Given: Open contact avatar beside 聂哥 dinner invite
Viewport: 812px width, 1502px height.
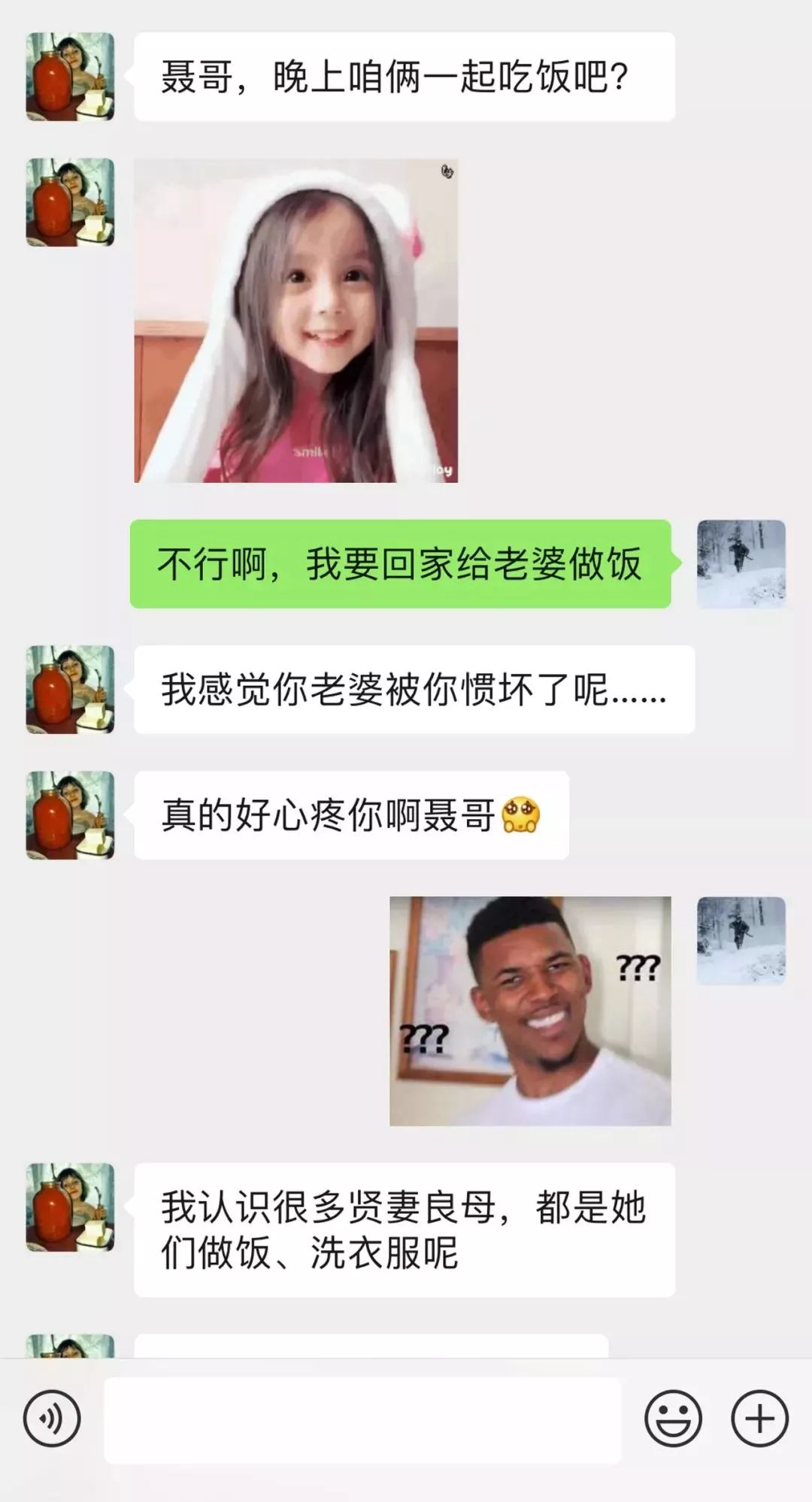Looking at the screenshot, I should [70, 77].
